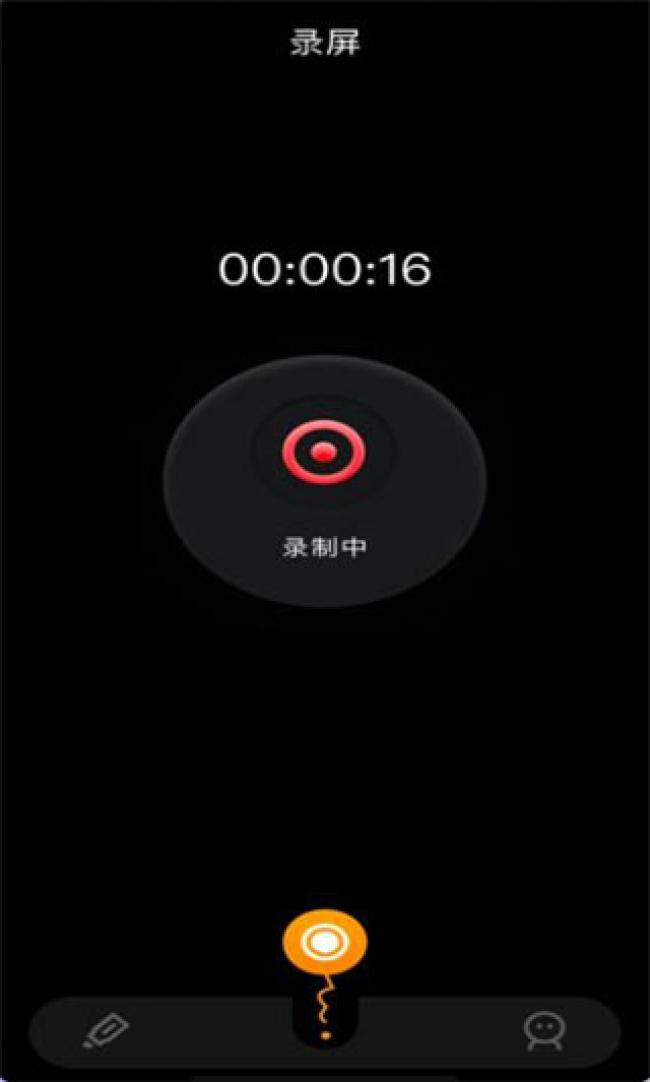Select the orange screen record tab
650x1082 pixels.
(x=325, y=941)
